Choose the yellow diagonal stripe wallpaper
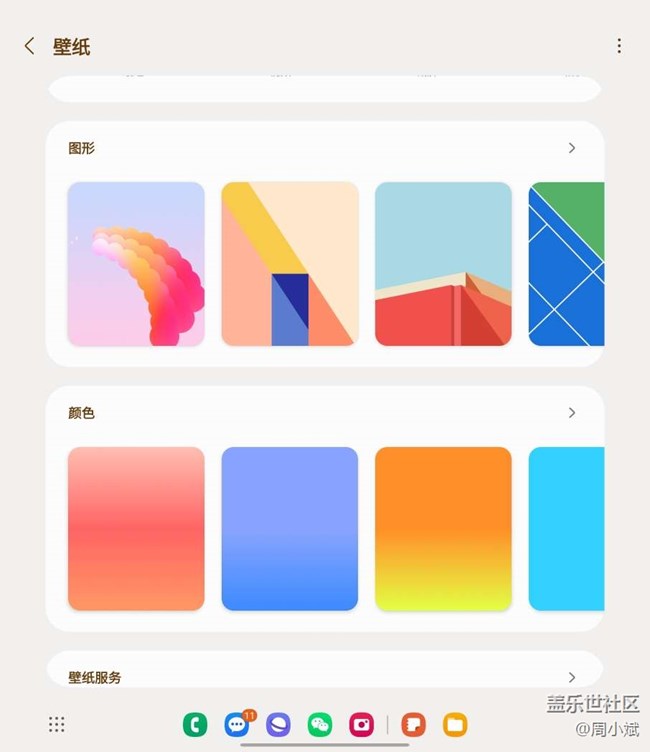 coord(290,264)
